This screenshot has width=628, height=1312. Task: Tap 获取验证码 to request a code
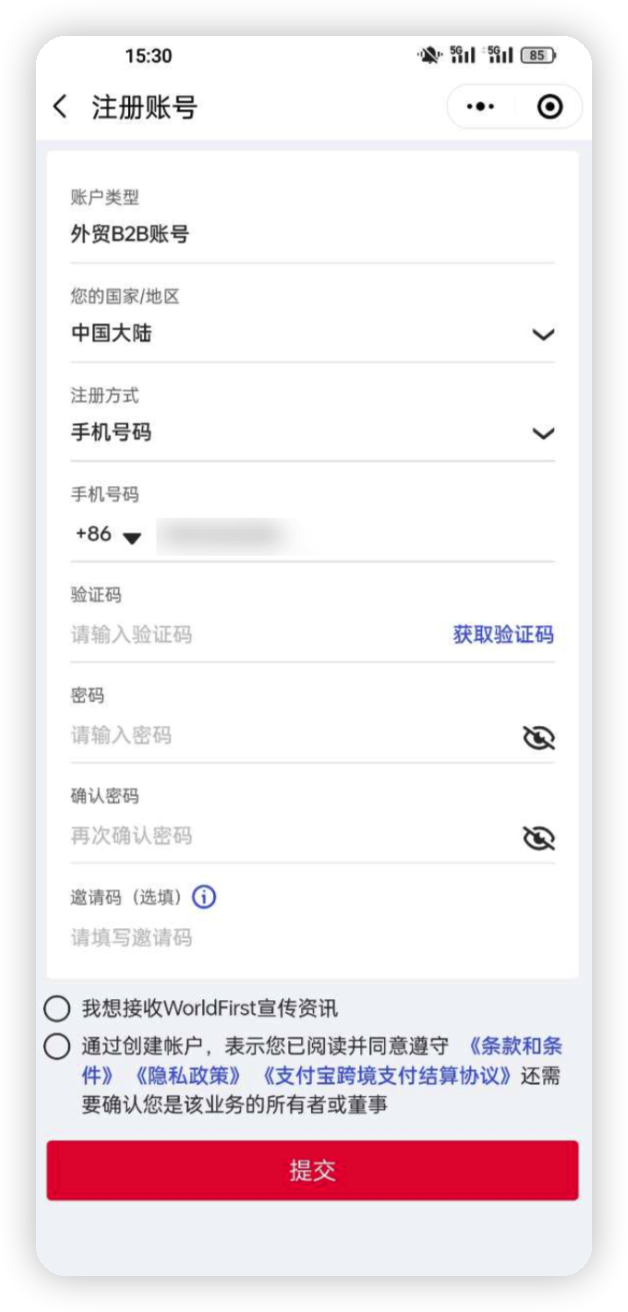pos(503,635)
